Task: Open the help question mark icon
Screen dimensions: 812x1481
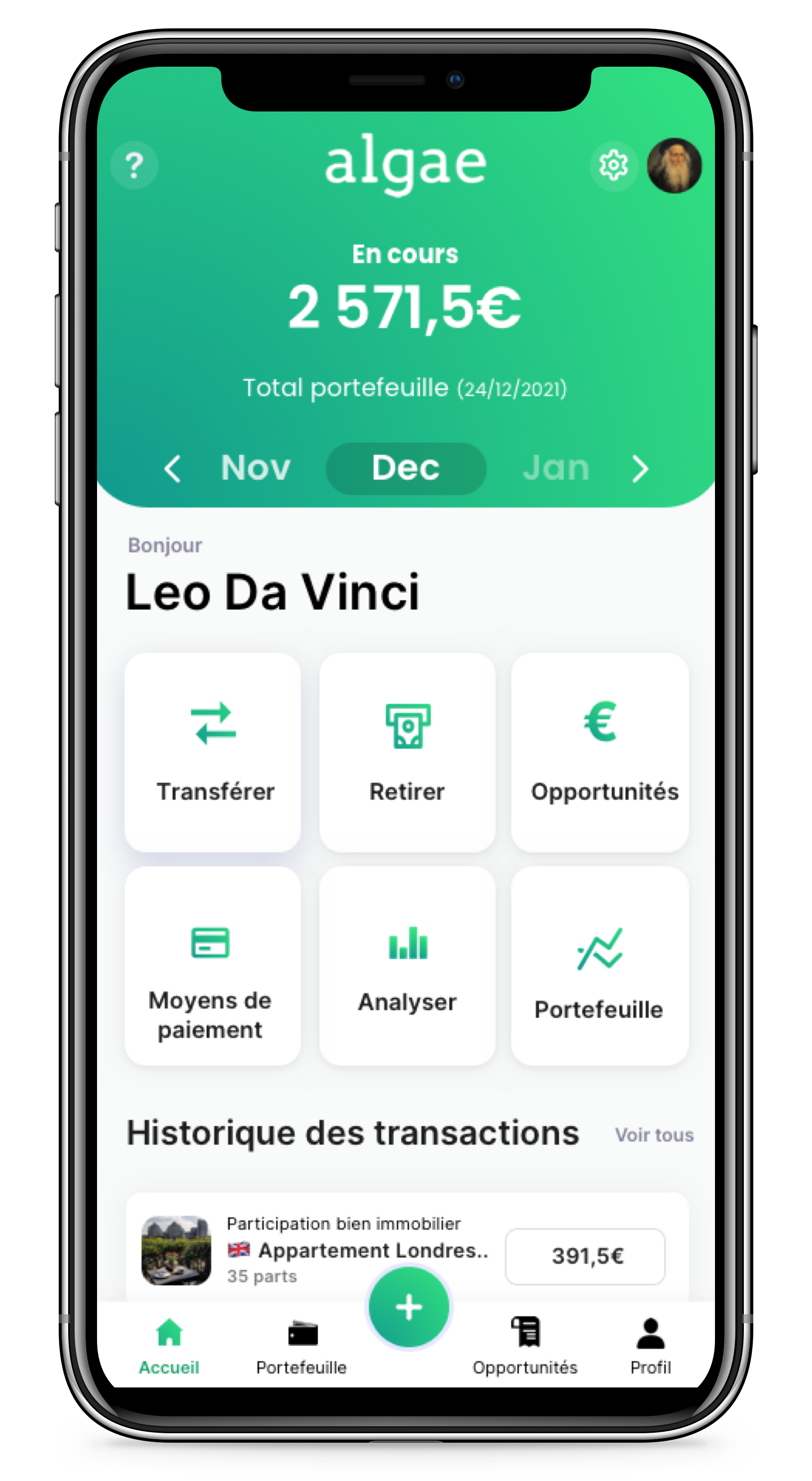Action: [x=134, y=166]
